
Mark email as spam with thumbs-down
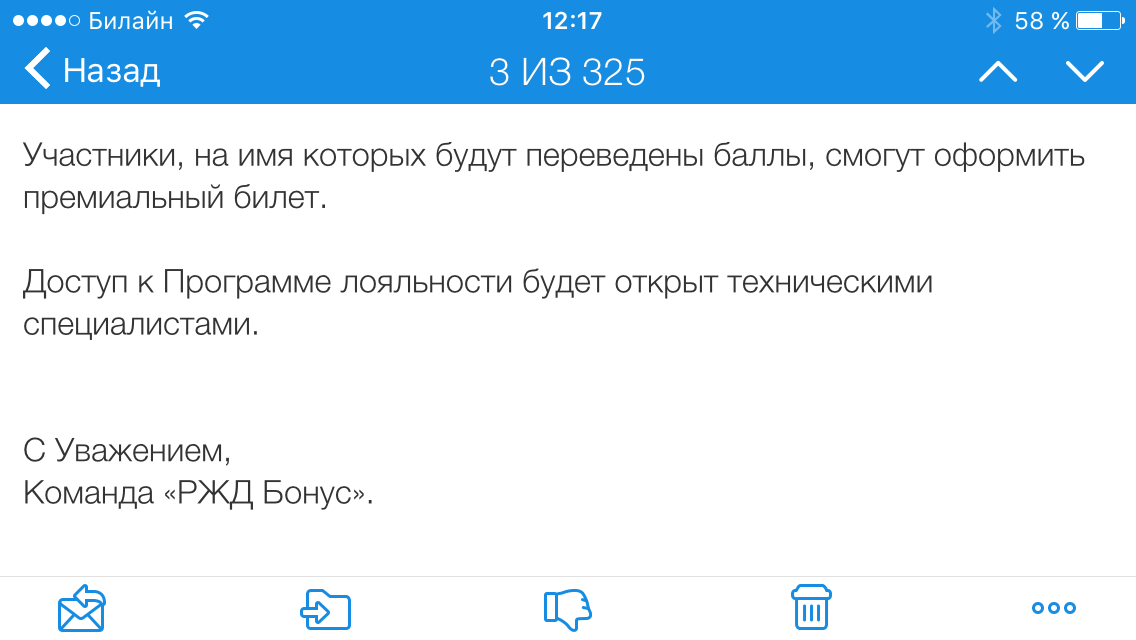tap(567, 607)
